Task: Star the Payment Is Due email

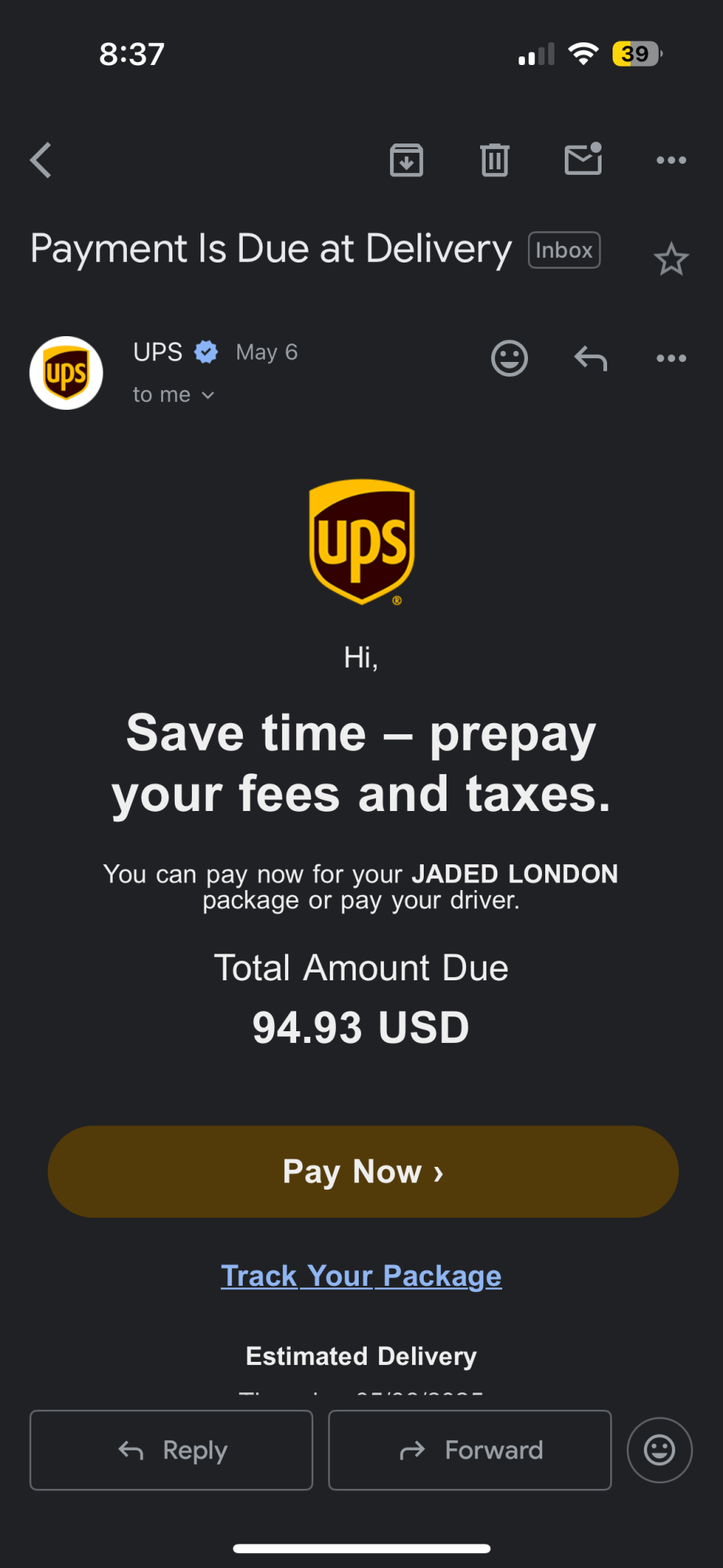Action: pyautogui.click(x=671, y=259)
